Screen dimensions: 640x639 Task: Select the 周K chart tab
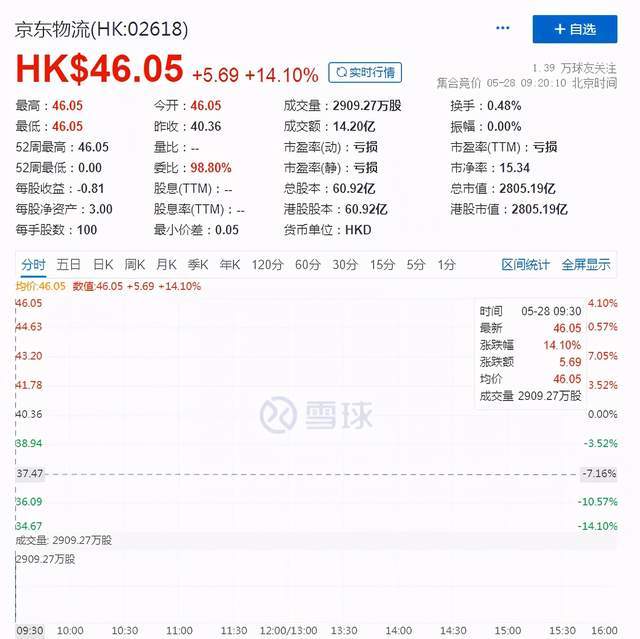click(x=135, y=264)
